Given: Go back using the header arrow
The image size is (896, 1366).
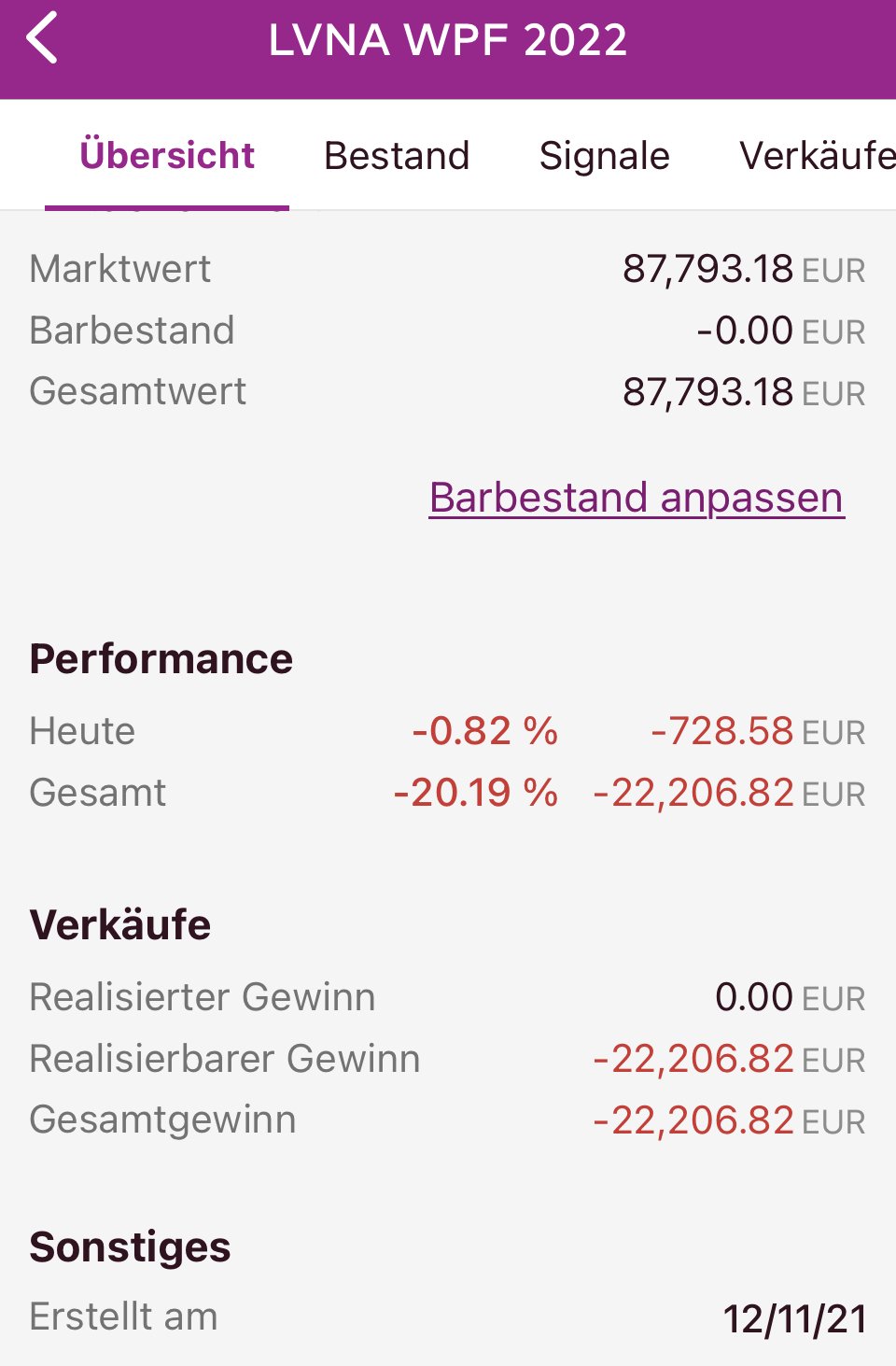Looking at the screenshot, I should [x=43, y=39].
